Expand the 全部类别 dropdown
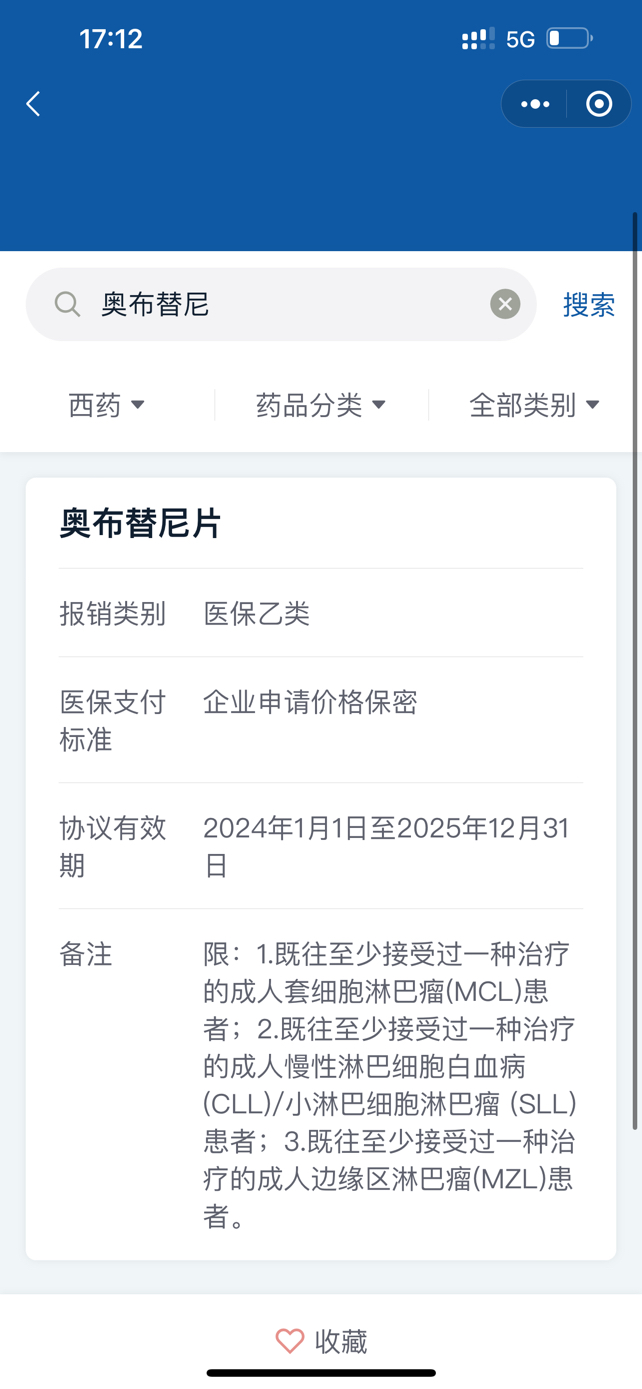 (534, 405)
